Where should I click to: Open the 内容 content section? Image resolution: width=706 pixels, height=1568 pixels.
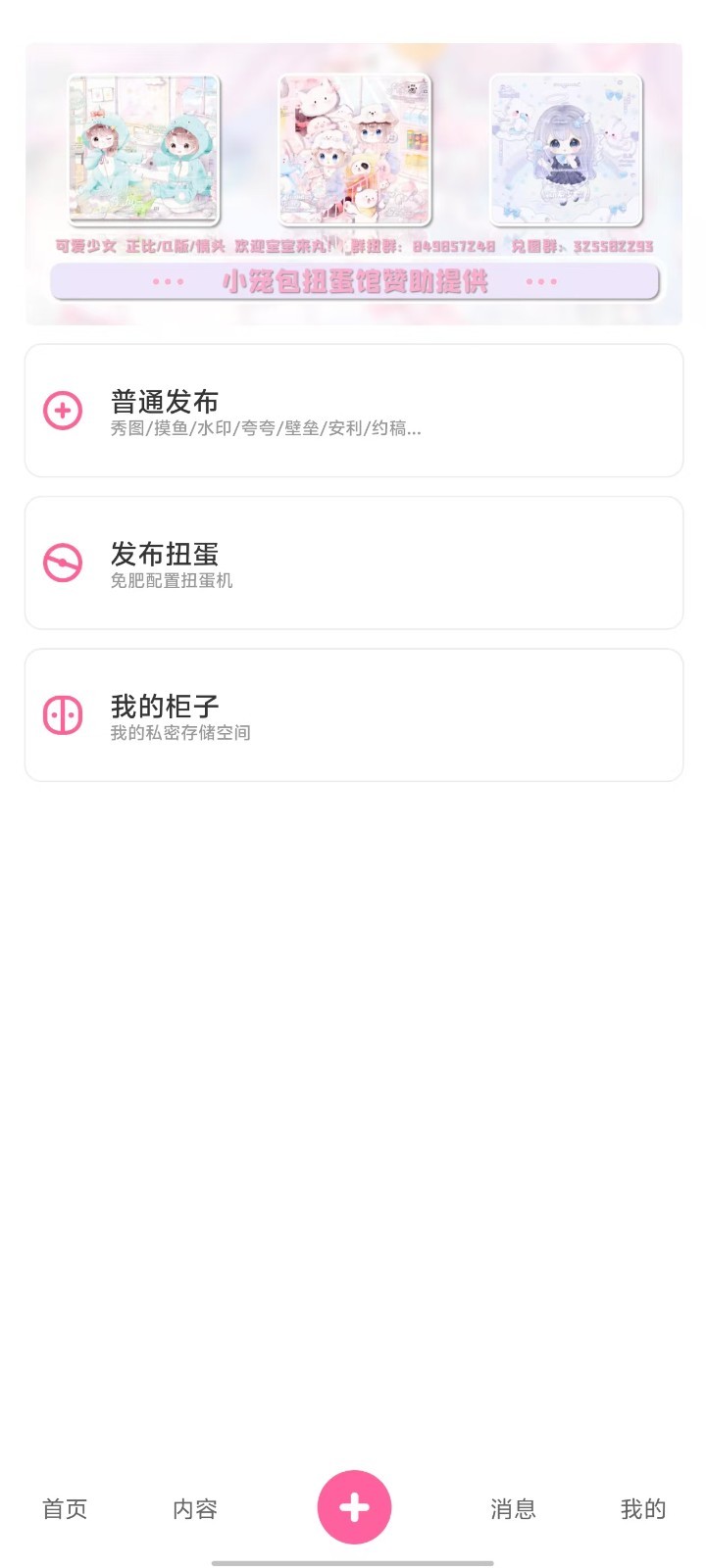coord(195,1510)
